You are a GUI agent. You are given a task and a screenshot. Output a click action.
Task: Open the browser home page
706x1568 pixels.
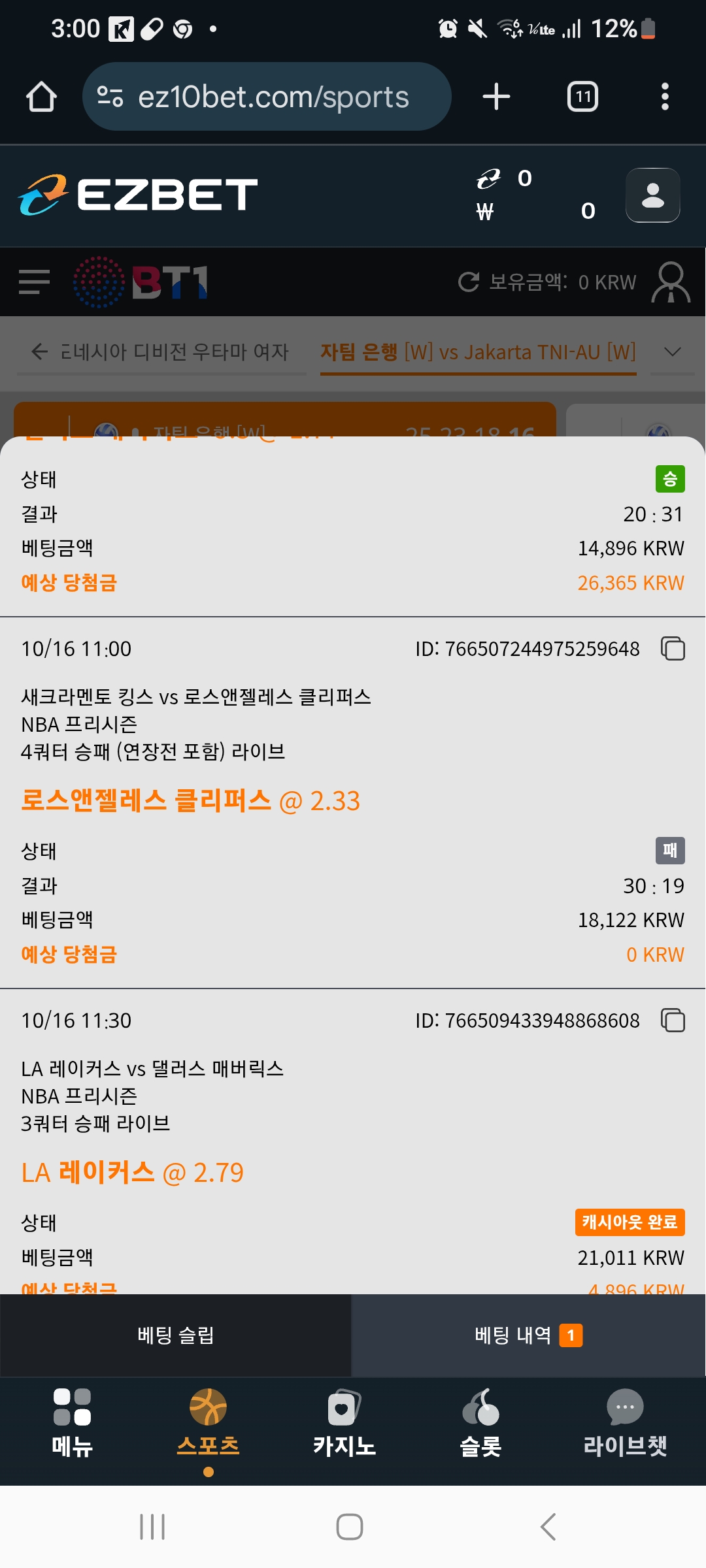coord(41,97)
